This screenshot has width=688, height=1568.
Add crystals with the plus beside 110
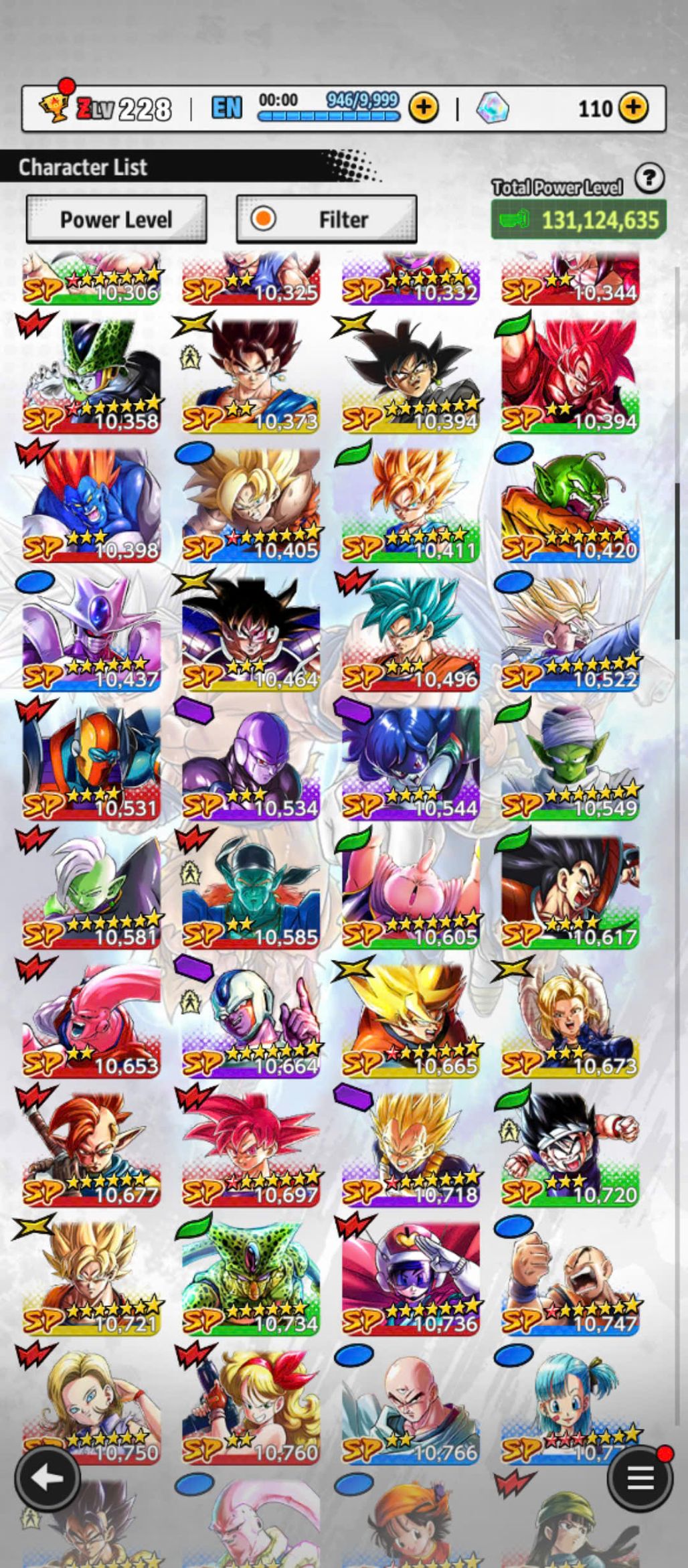632,108
